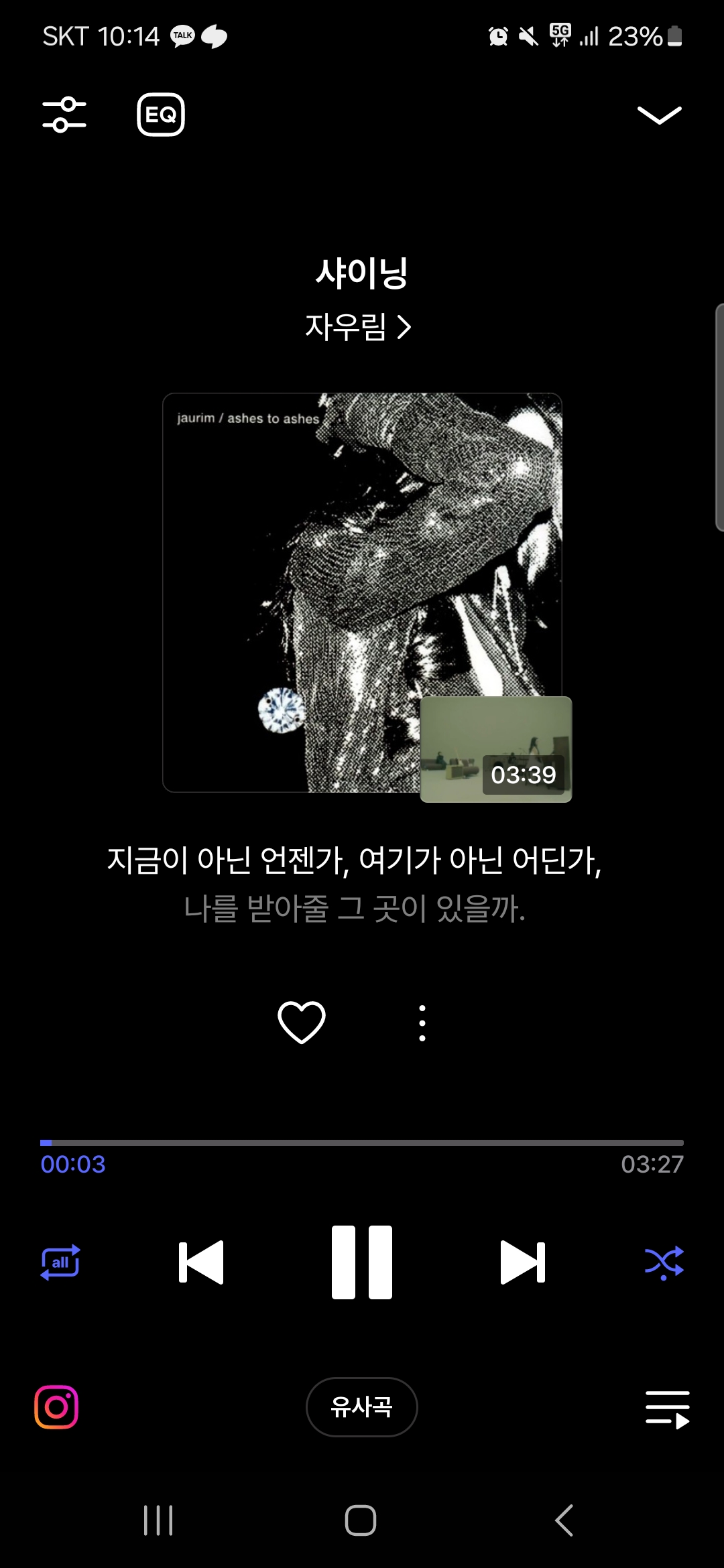
Task: Open the music video thumbnail 03:39
Action: [x=496, y=749]
